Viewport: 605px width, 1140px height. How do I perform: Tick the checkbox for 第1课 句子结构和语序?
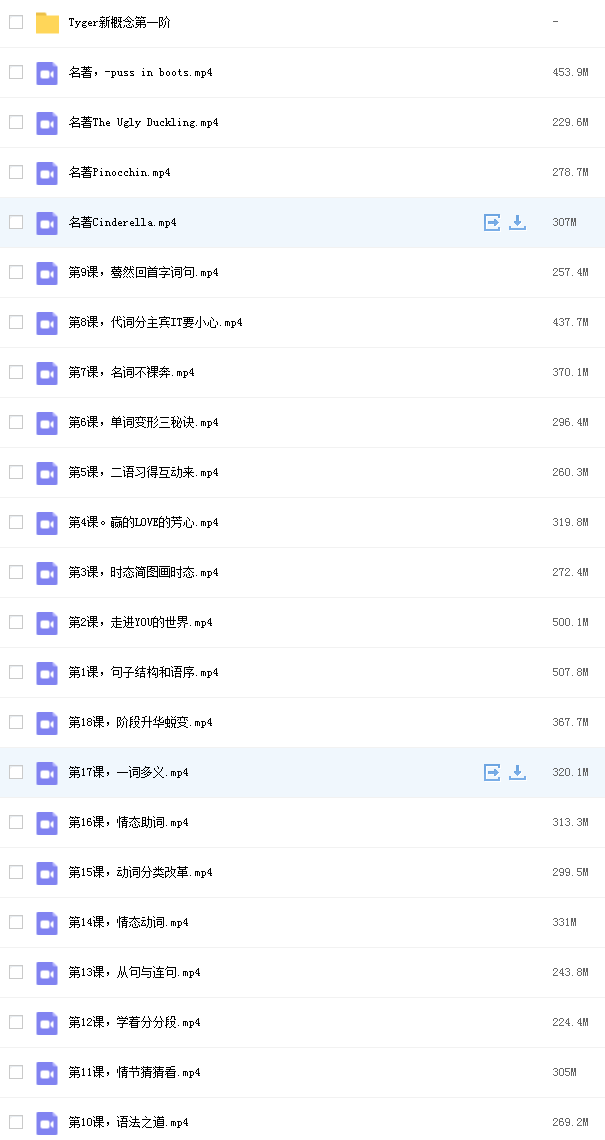pos(16,672)
